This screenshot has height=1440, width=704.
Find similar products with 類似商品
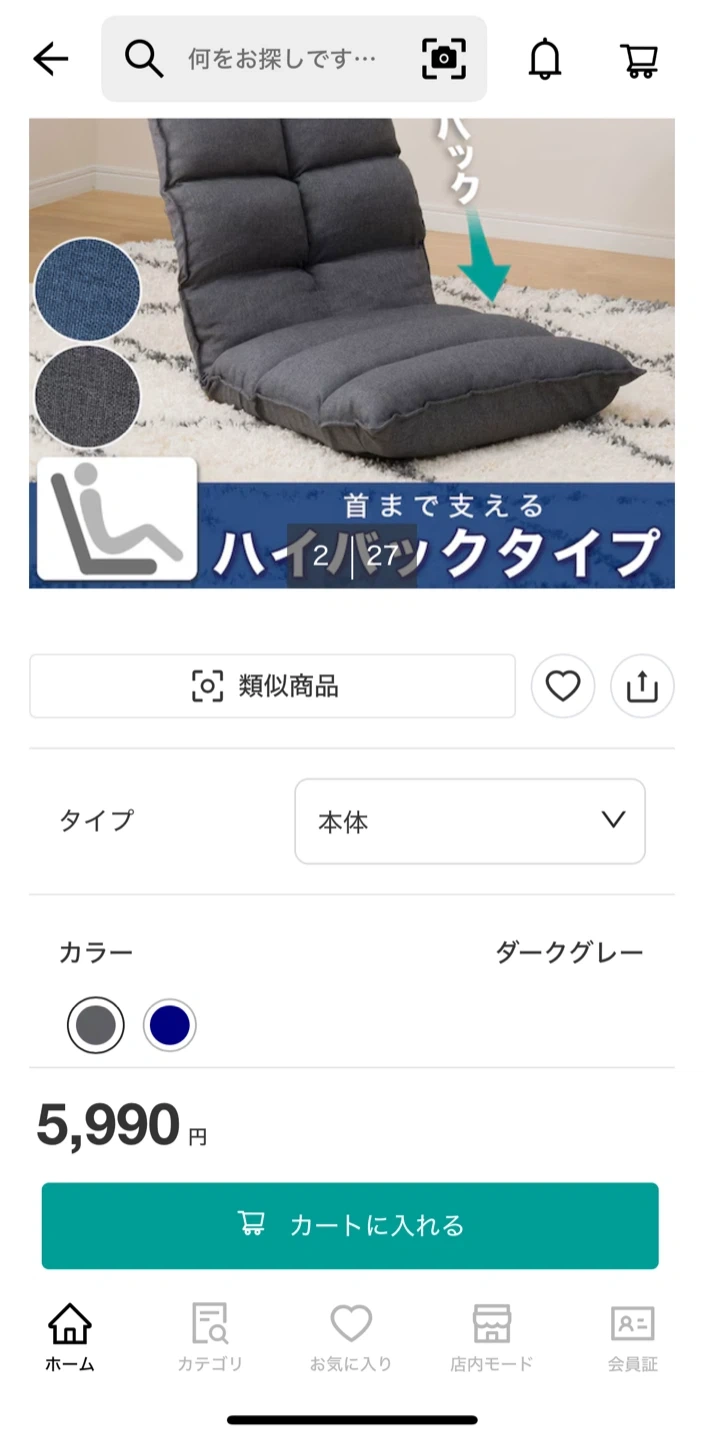point(272,686)
